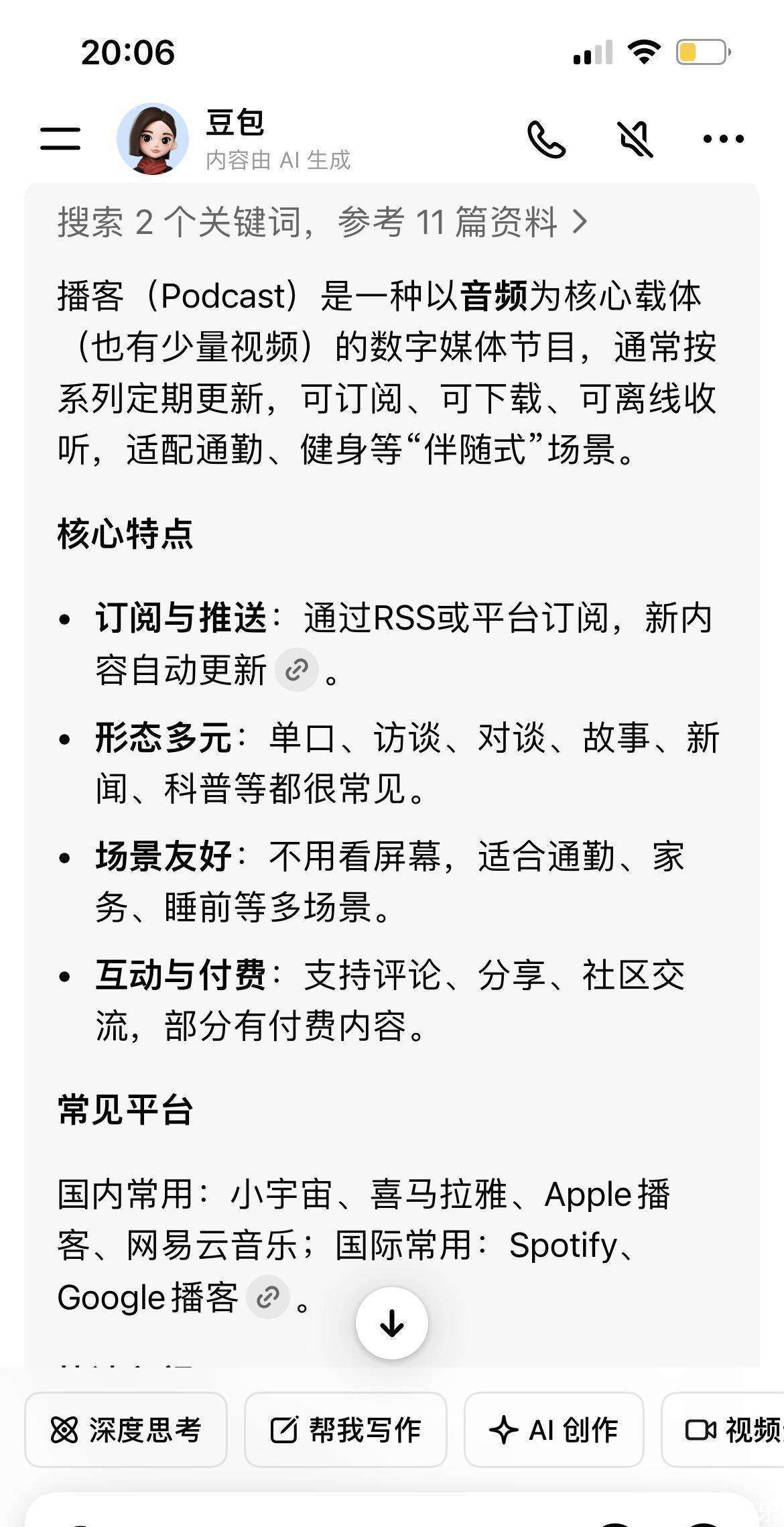Start a voice call with Doubao
This screenshot has width=784, height=1527.
pos(546,139)
